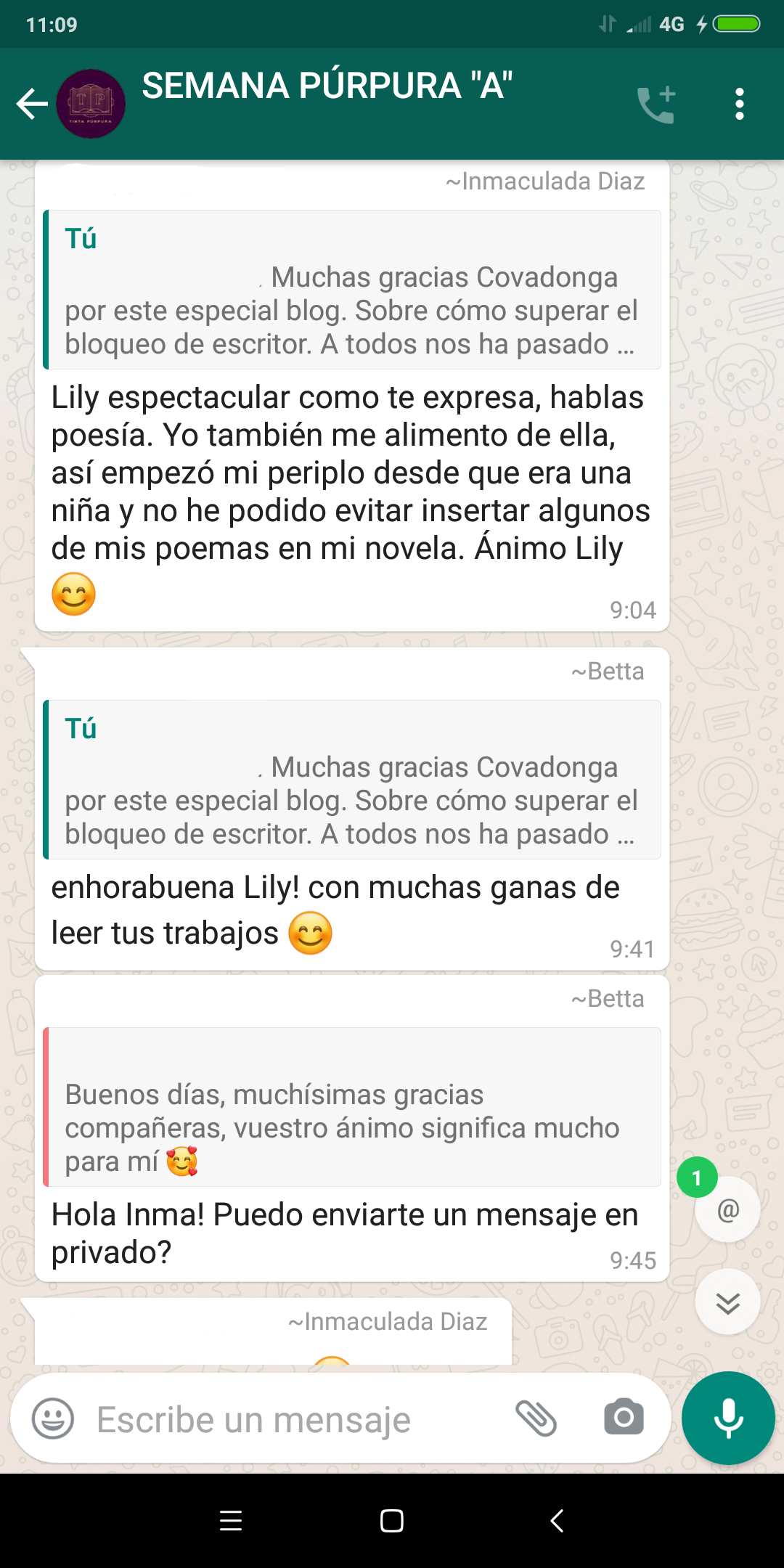Jump to quoted message in Inmaculada's 9:04 reply
Image resolution: width=784 pixels, height=1568 pixels.
click(x=352, y=290)
